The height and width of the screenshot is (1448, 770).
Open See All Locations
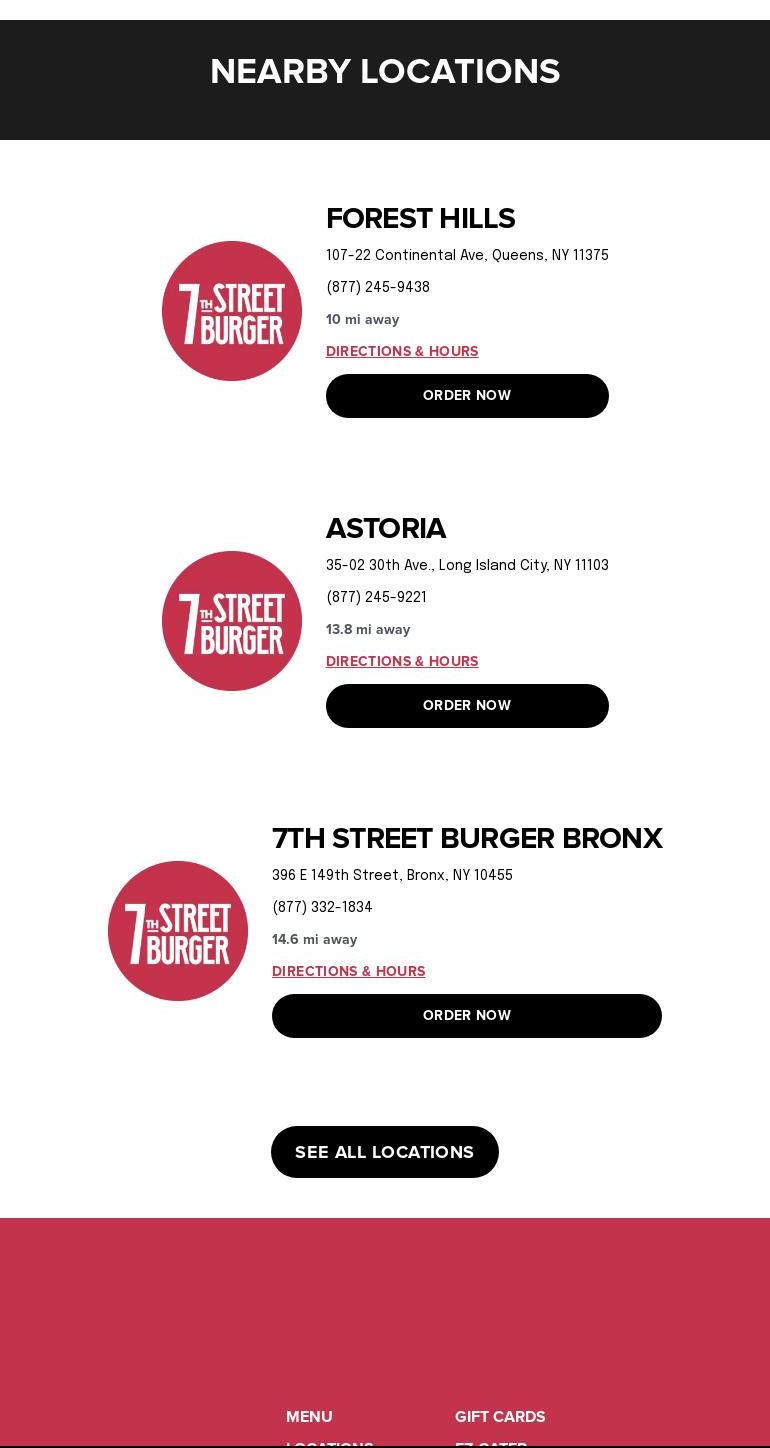pyautogui.click(x=384, y=1151)
